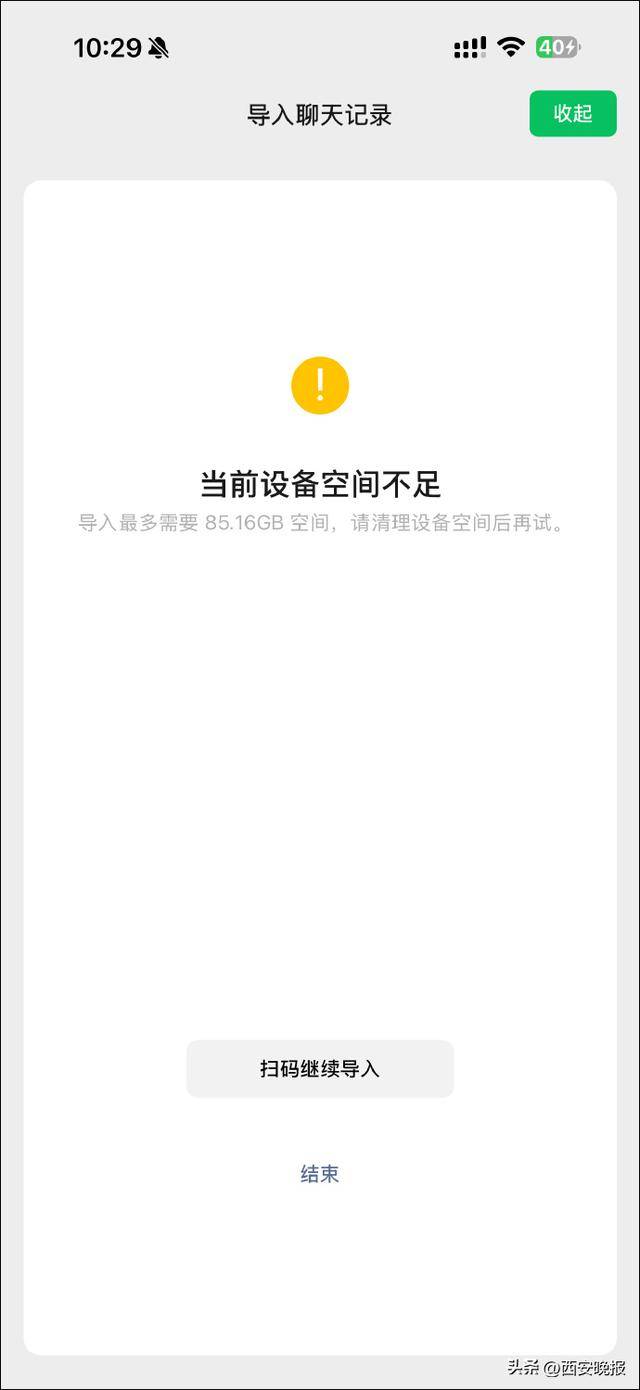Screen dimensions: 640x1390
Task: Select 扫码继续导入 to continue importing
Action: click(x=320, y=1068)
